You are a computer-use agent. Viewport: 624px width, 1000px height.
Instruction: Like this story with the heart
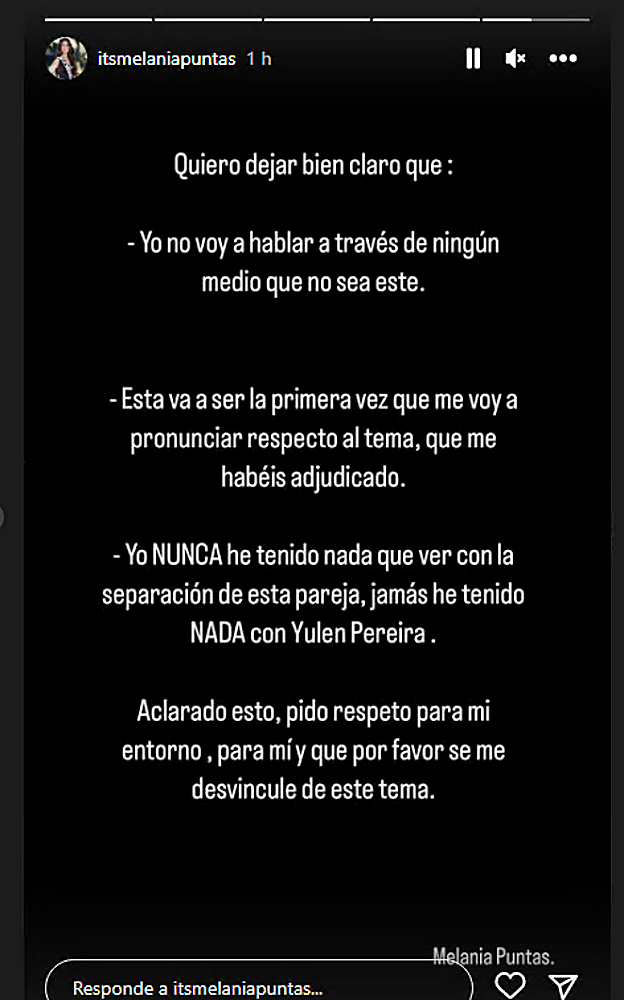[511, 985]
